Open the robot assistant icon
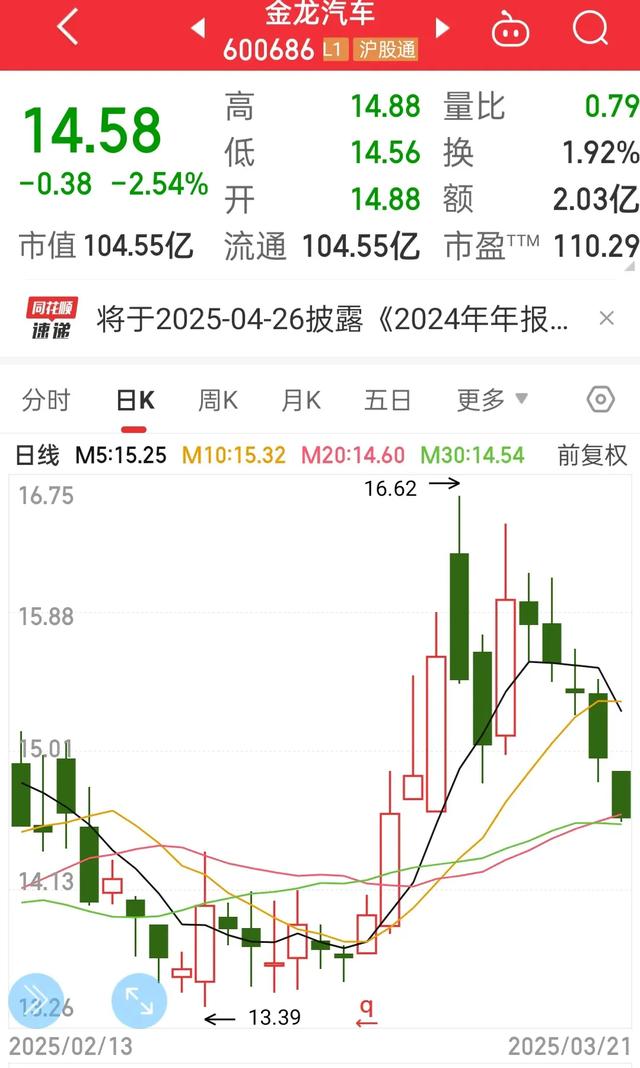This screenshot has width=640, height=1068. 510,29
